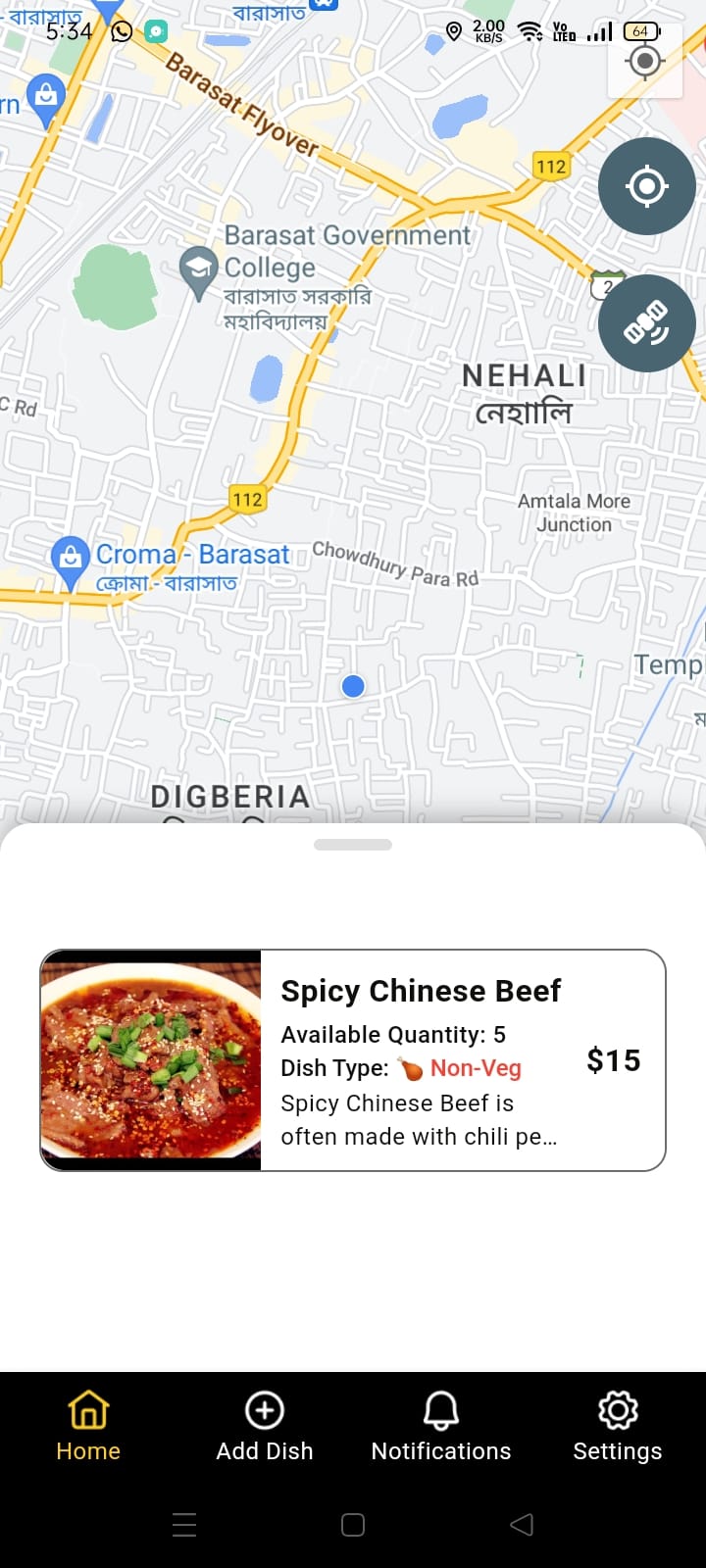Switch to the Add Dish tab
Image resolution: width=706 pixels, height=1568 pixels.
[x=265, y=1426]
